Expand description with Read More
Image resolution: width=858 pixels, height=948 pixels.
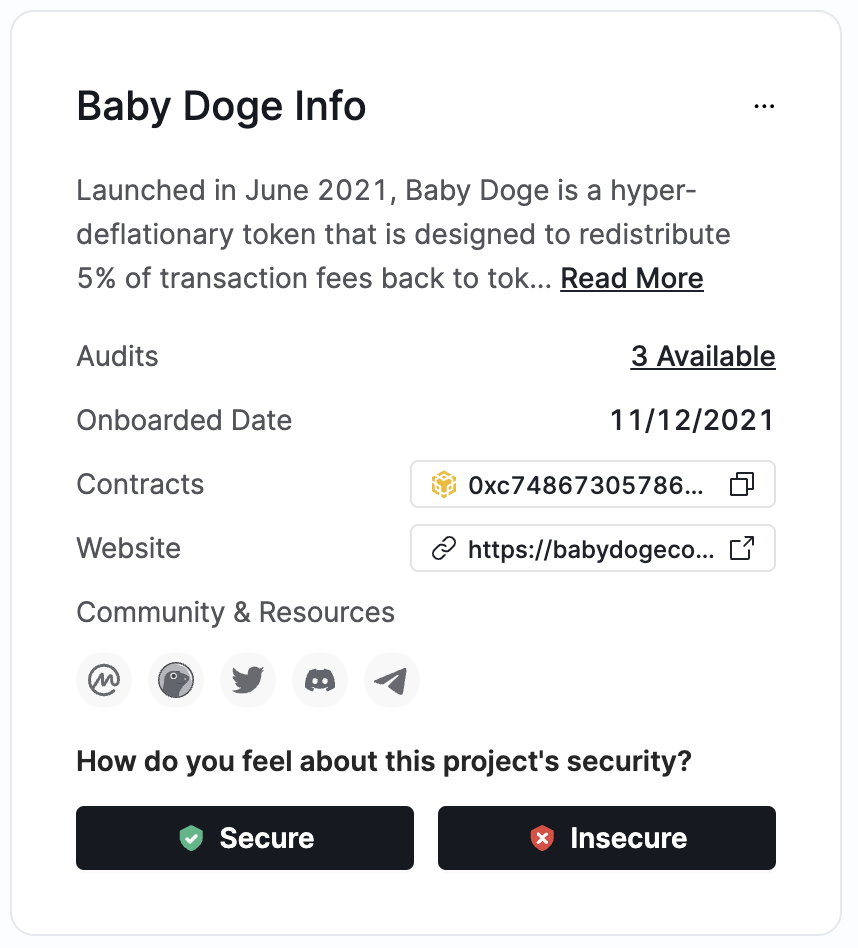[631, 278]
